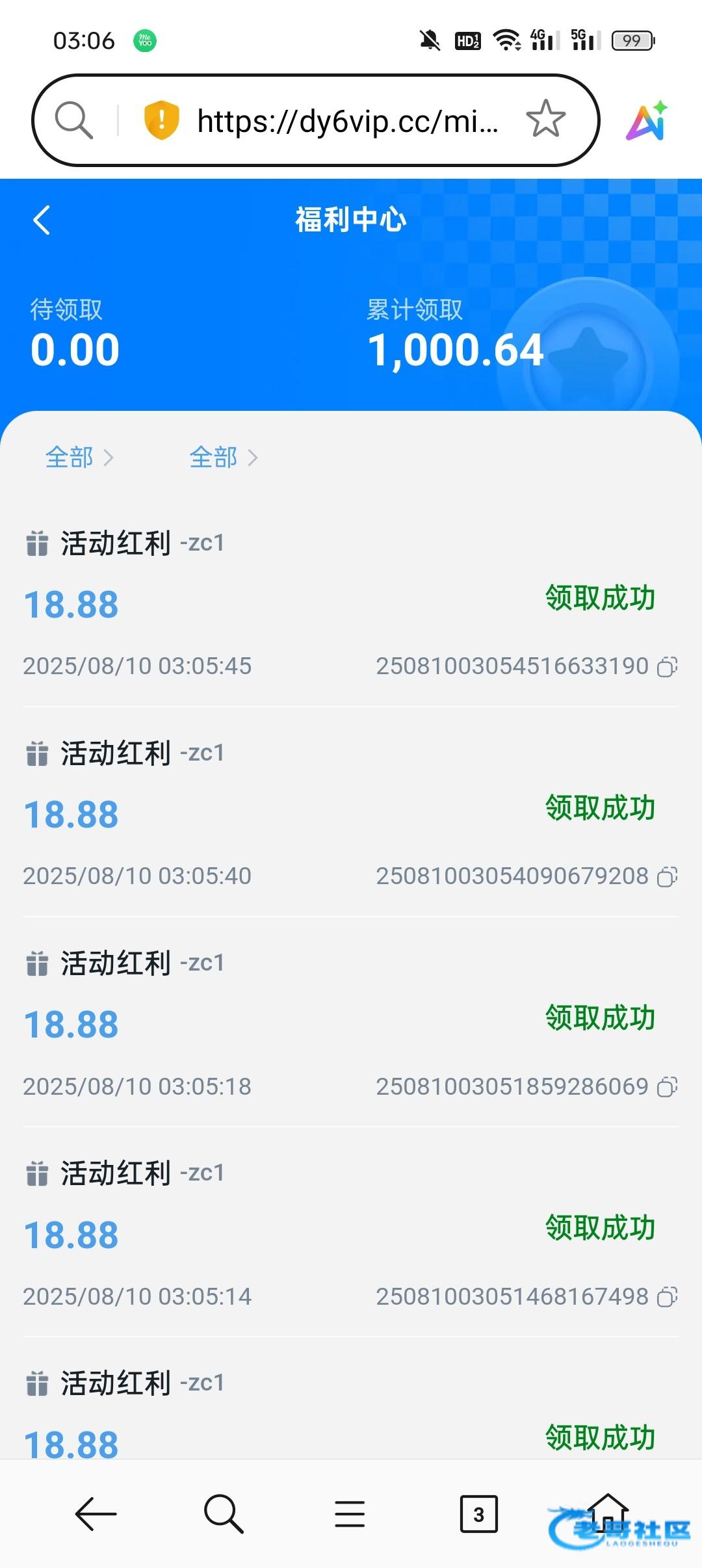Image resolution: width=702 pixels, height=1568 pixels.
Task: Copy order number 250810030518592860​69
Action: [x=668, y=1086]
